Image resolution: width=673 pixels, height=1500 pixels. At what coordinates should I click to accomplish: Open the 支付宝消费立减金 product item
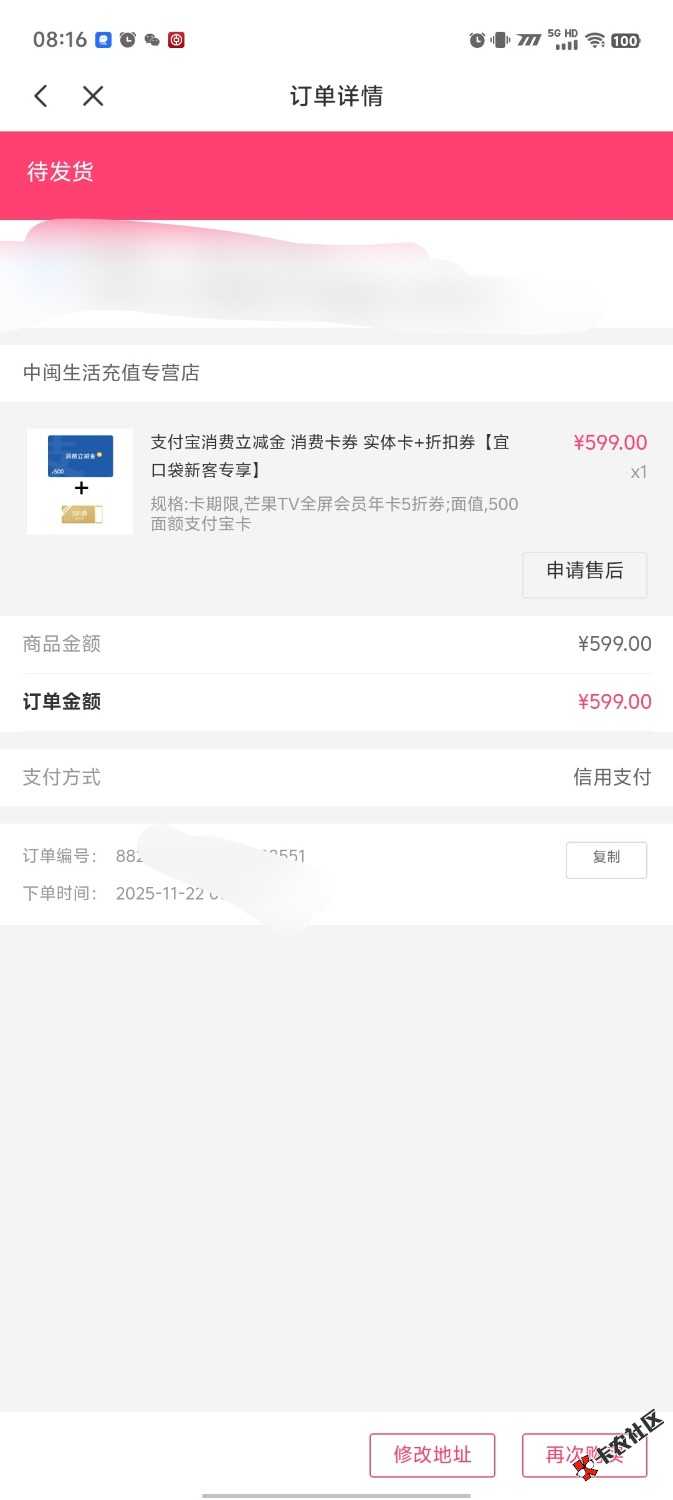[330, 456]
